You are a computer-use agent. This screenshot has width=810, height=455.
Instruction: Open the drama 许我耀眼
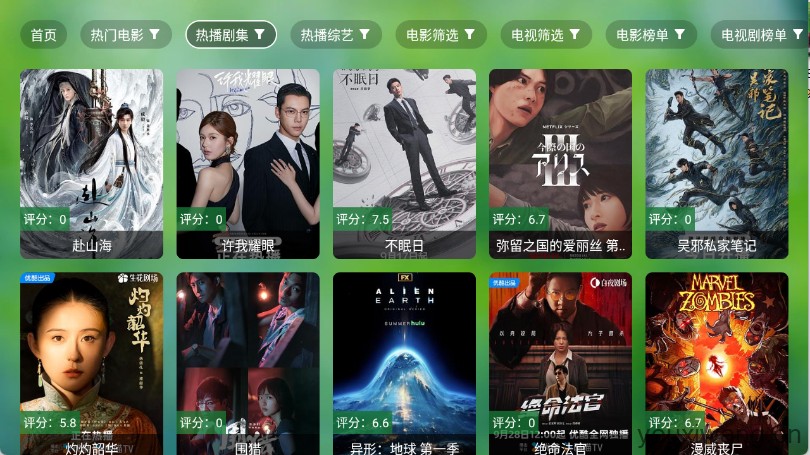[248, 160]
